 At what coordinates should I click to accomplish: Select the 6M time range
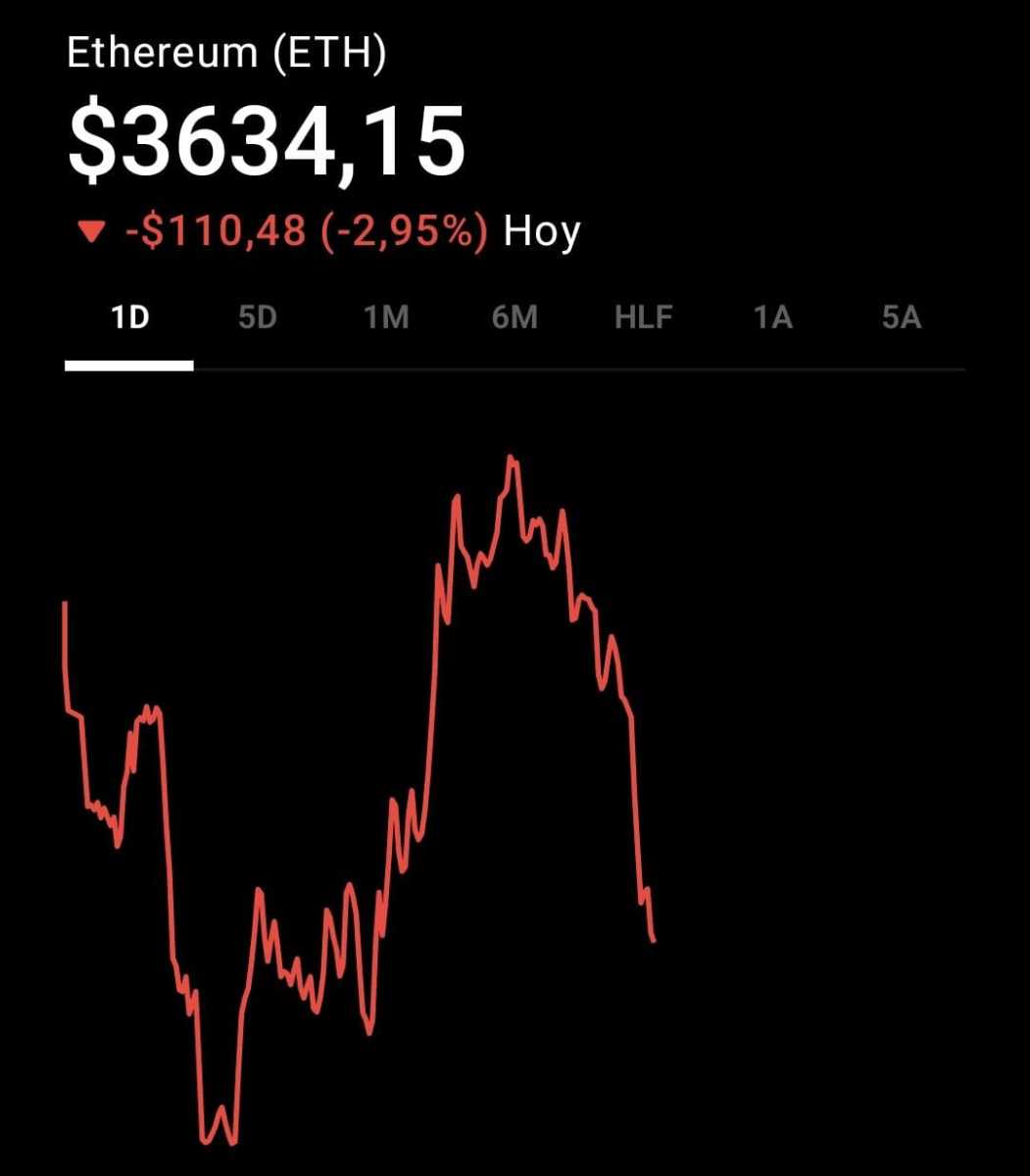click(x=515, y=318)
